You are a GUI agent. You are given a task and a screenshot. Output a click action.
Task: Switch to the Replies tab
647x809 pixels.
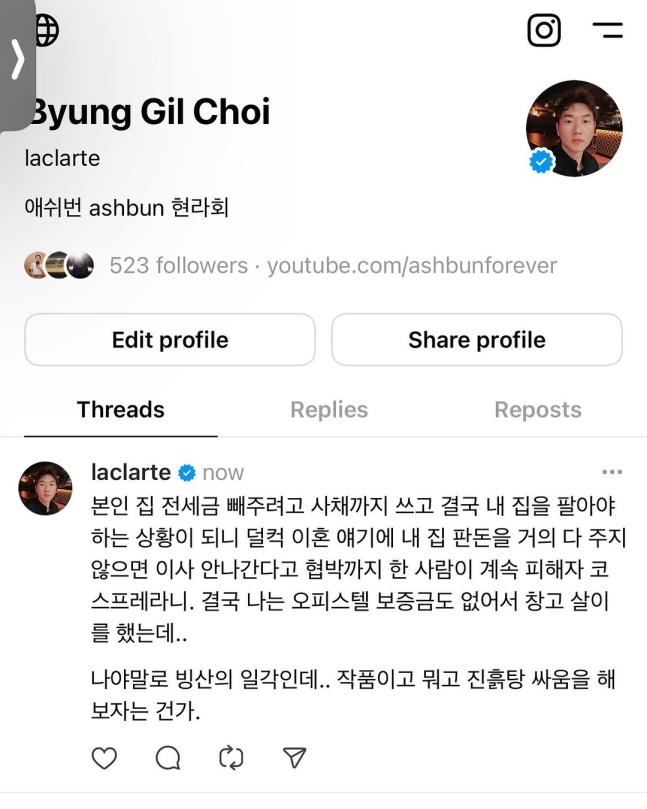(x=329, y=410)
